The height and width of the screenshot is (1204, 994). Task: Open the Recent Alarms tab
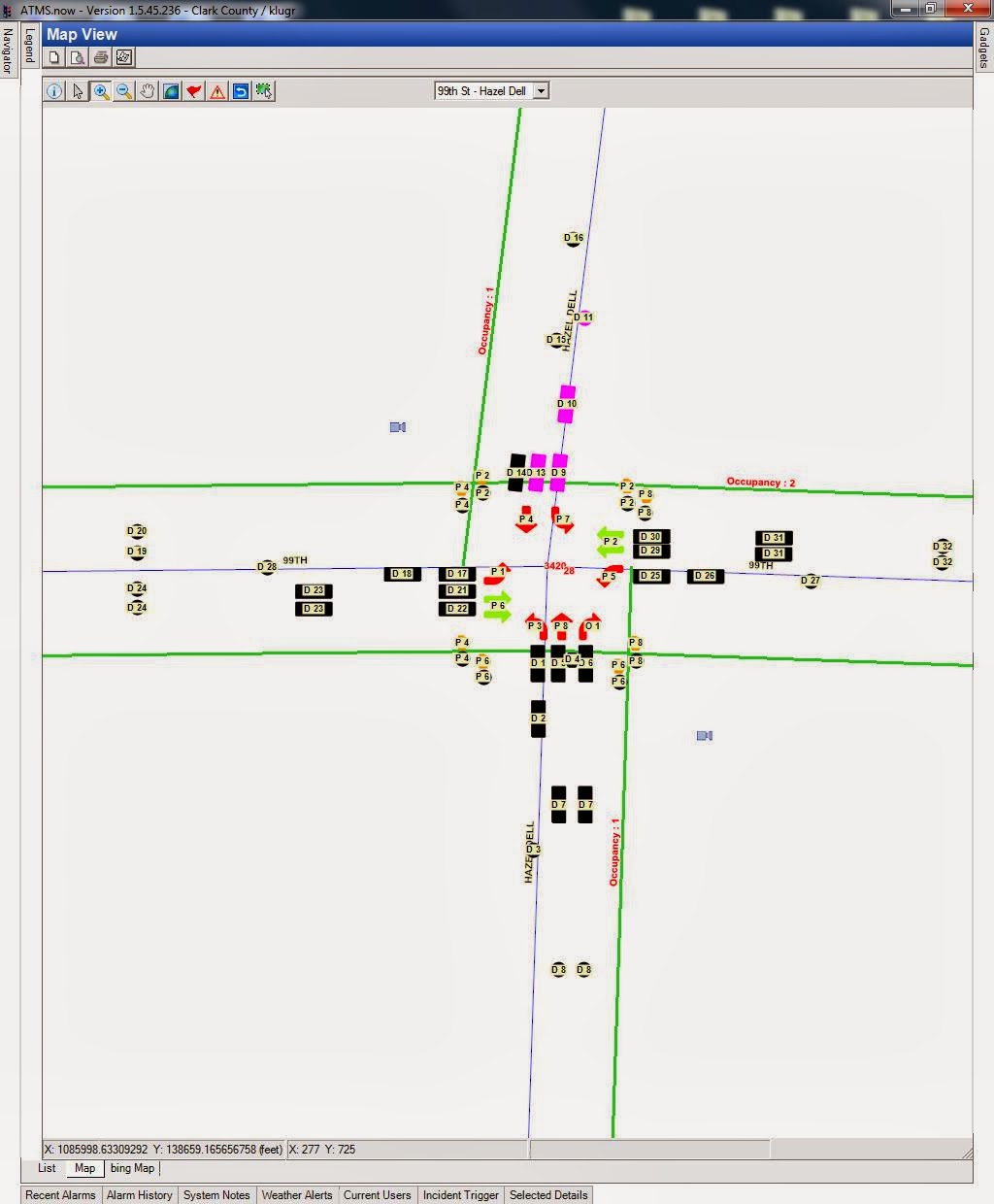(x=60, y=1195)
